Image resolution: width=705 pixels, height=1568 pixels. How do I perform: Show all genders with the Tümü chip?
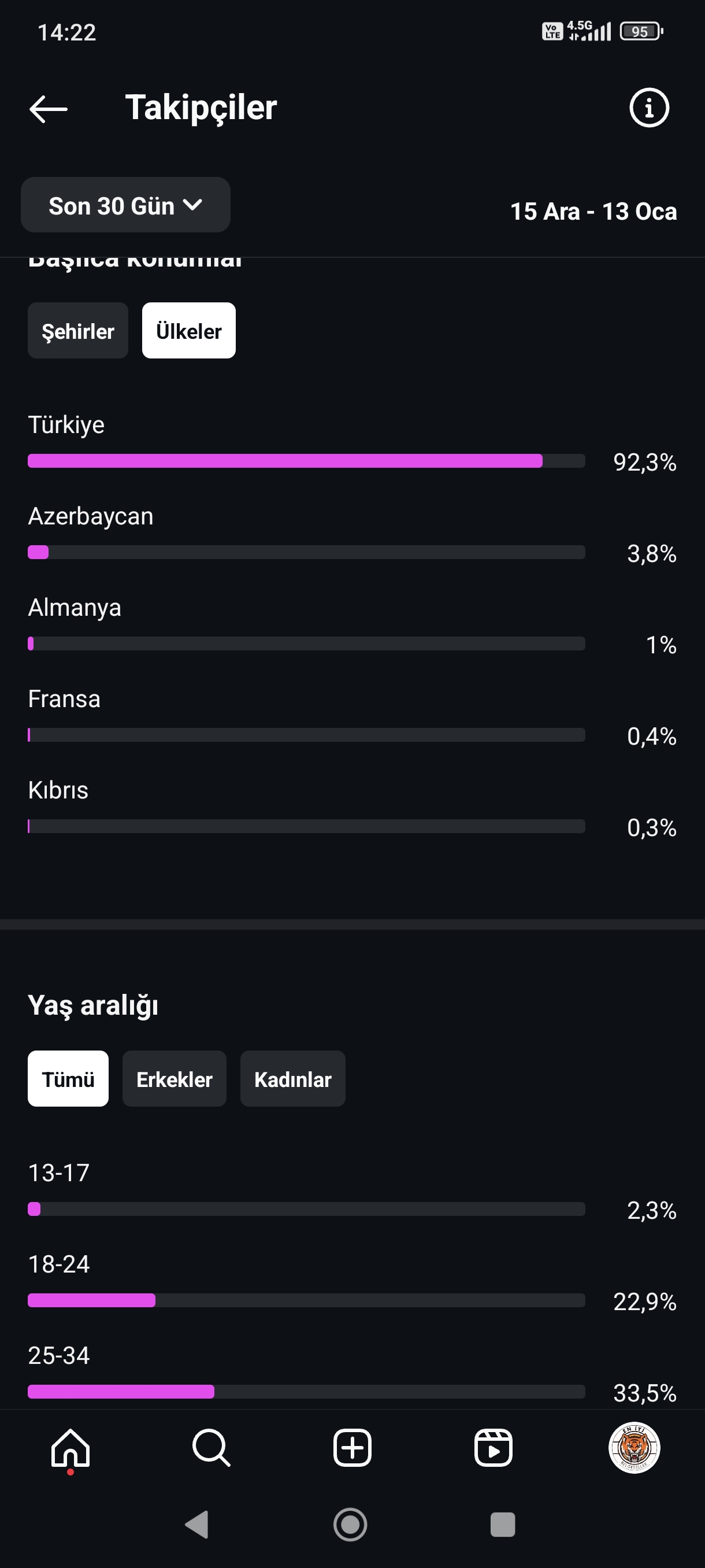pos(68,1079)
